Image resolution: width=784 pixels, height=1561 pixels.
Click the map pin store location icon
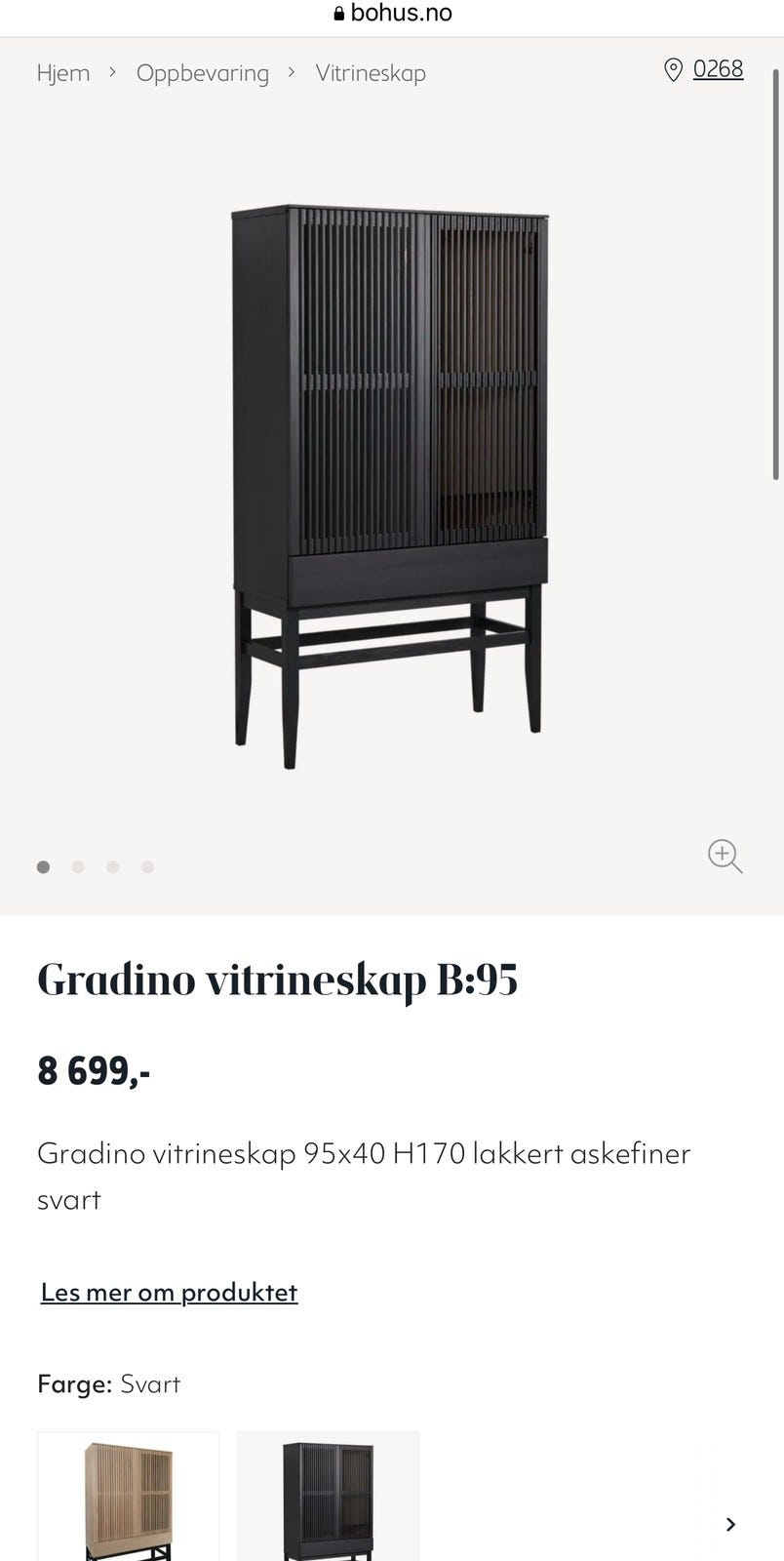[x=672, y=69]
